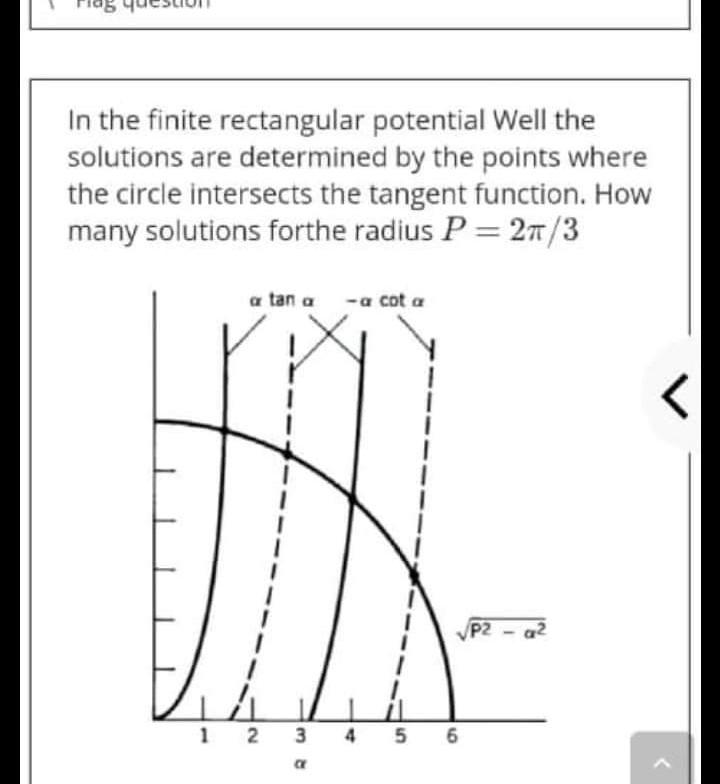Click the intersection dot on the circle arc
This screenshot has height=784, width=720.
[290, 454]
